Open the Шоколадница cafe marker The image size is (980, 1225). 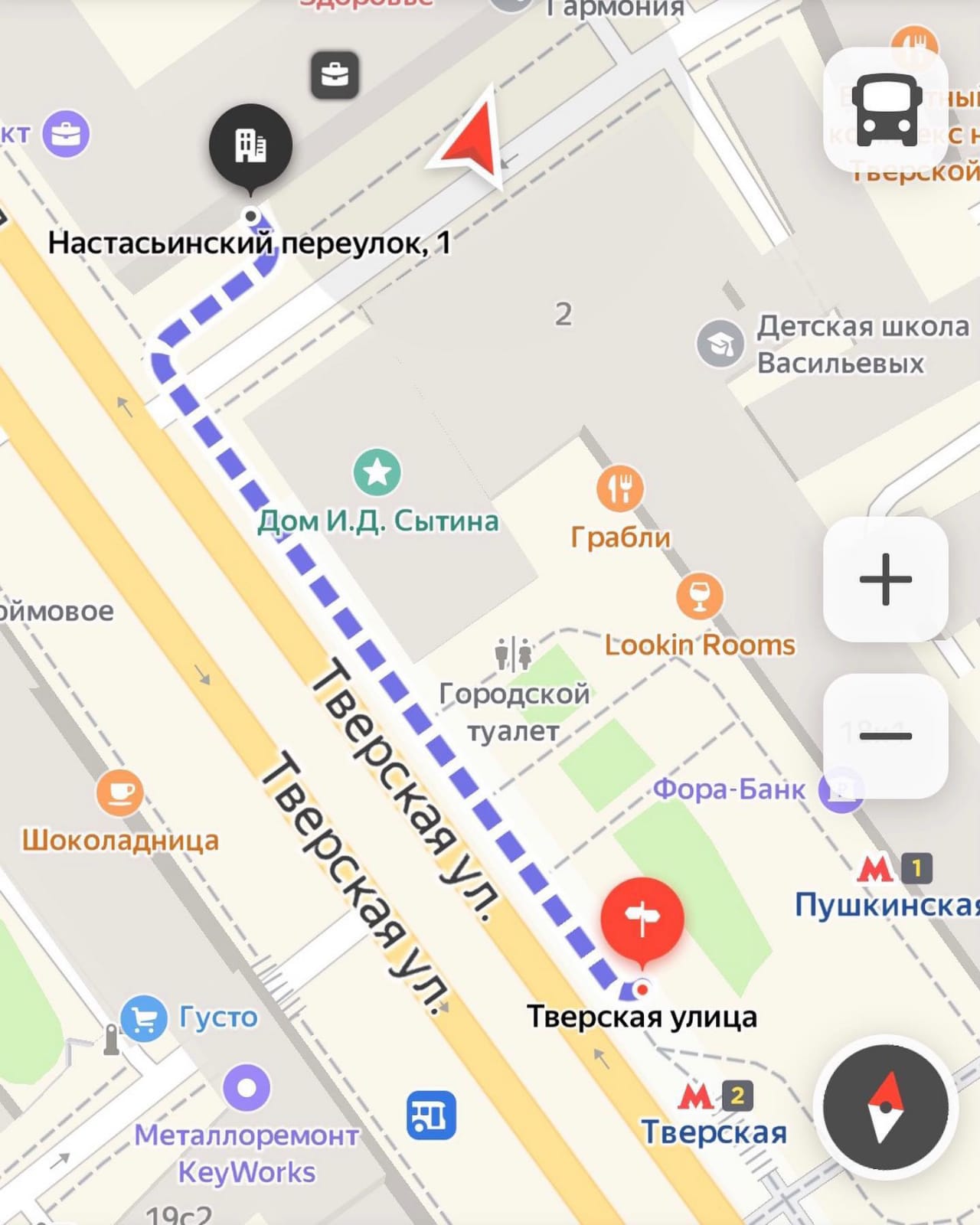(x=119, y=792)
